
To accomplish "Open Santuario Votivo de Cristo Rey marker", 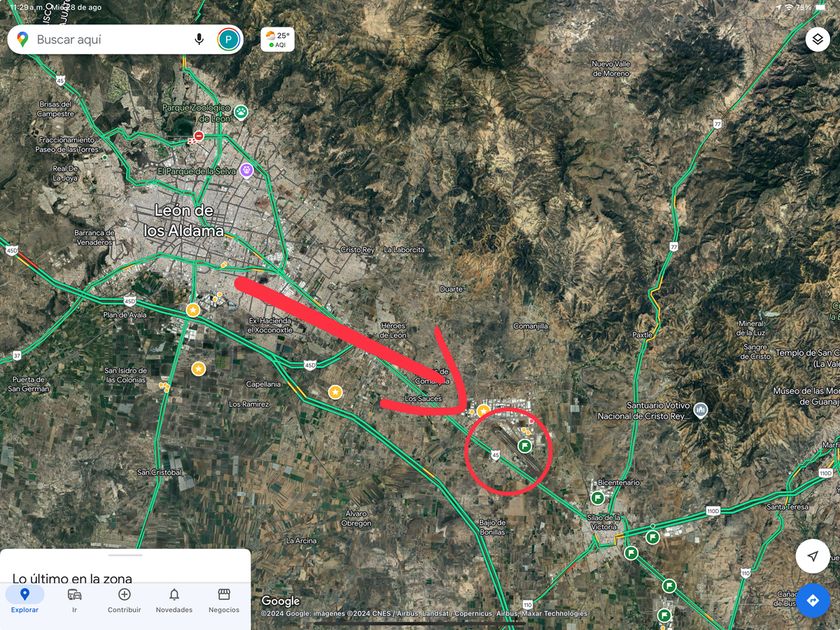I will click(x=701, y=410).
